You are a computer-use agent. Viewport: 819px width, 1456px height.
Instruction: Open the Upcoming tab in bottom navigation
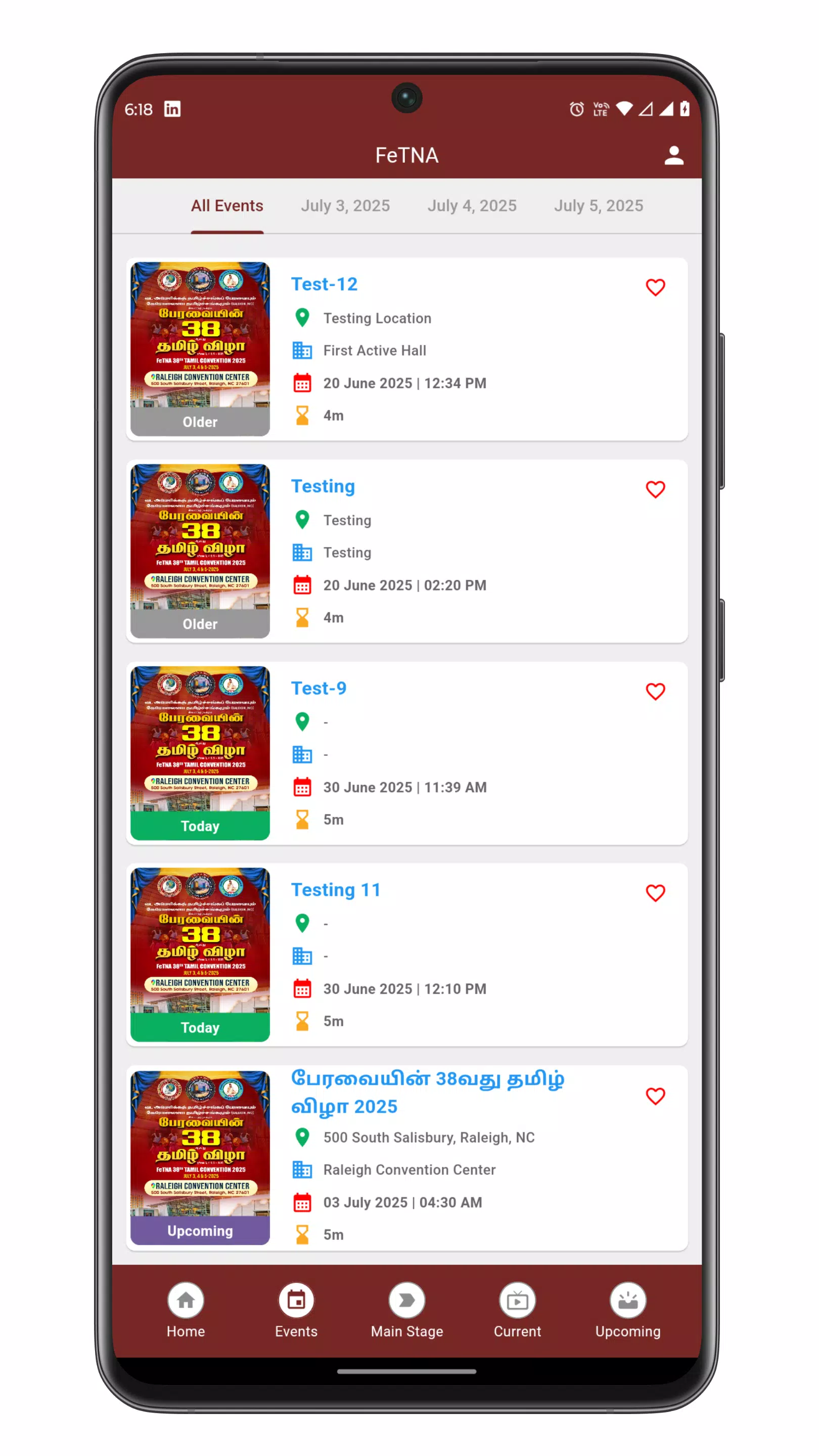pyautogui.click(x=627, y=1311)
